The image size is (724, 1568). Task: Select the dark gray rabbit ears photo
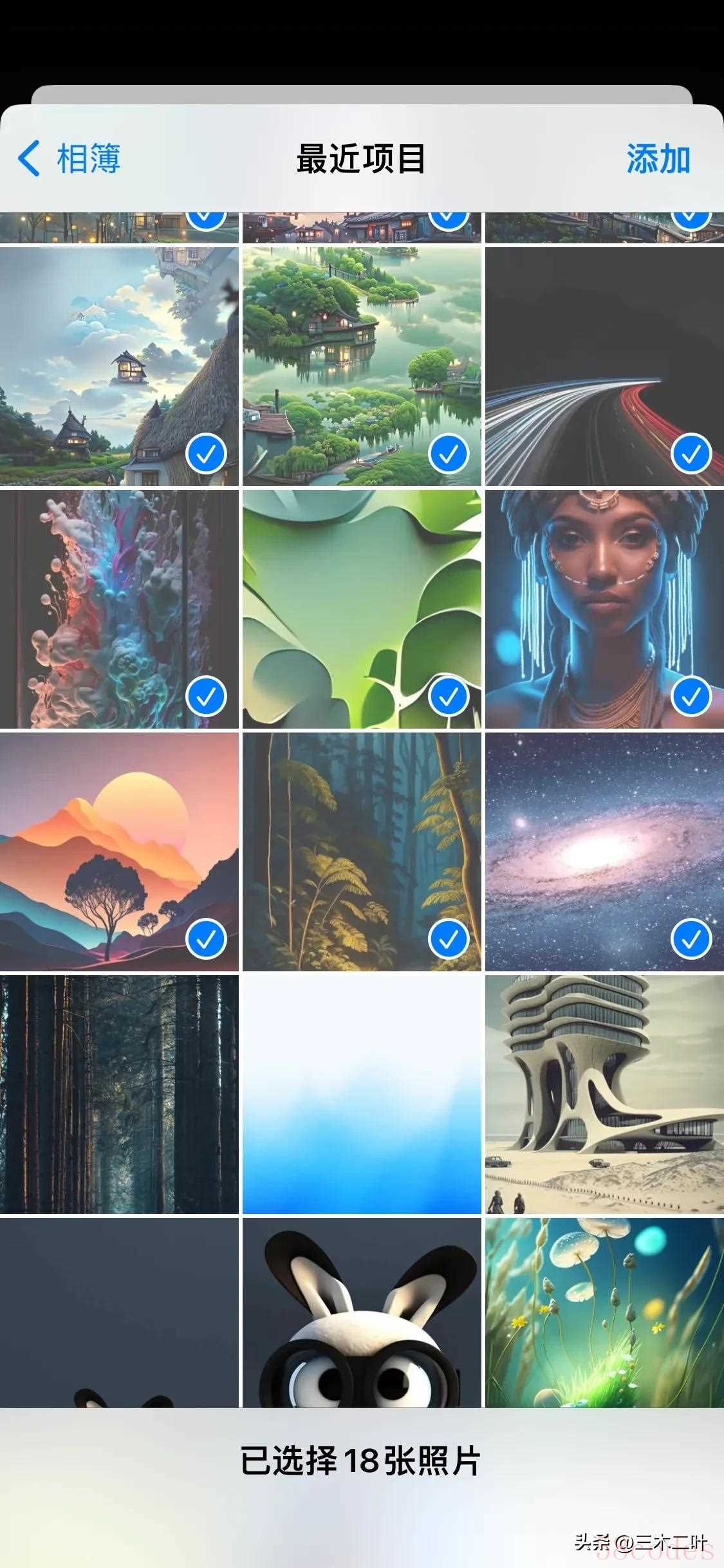[119, 1313]
